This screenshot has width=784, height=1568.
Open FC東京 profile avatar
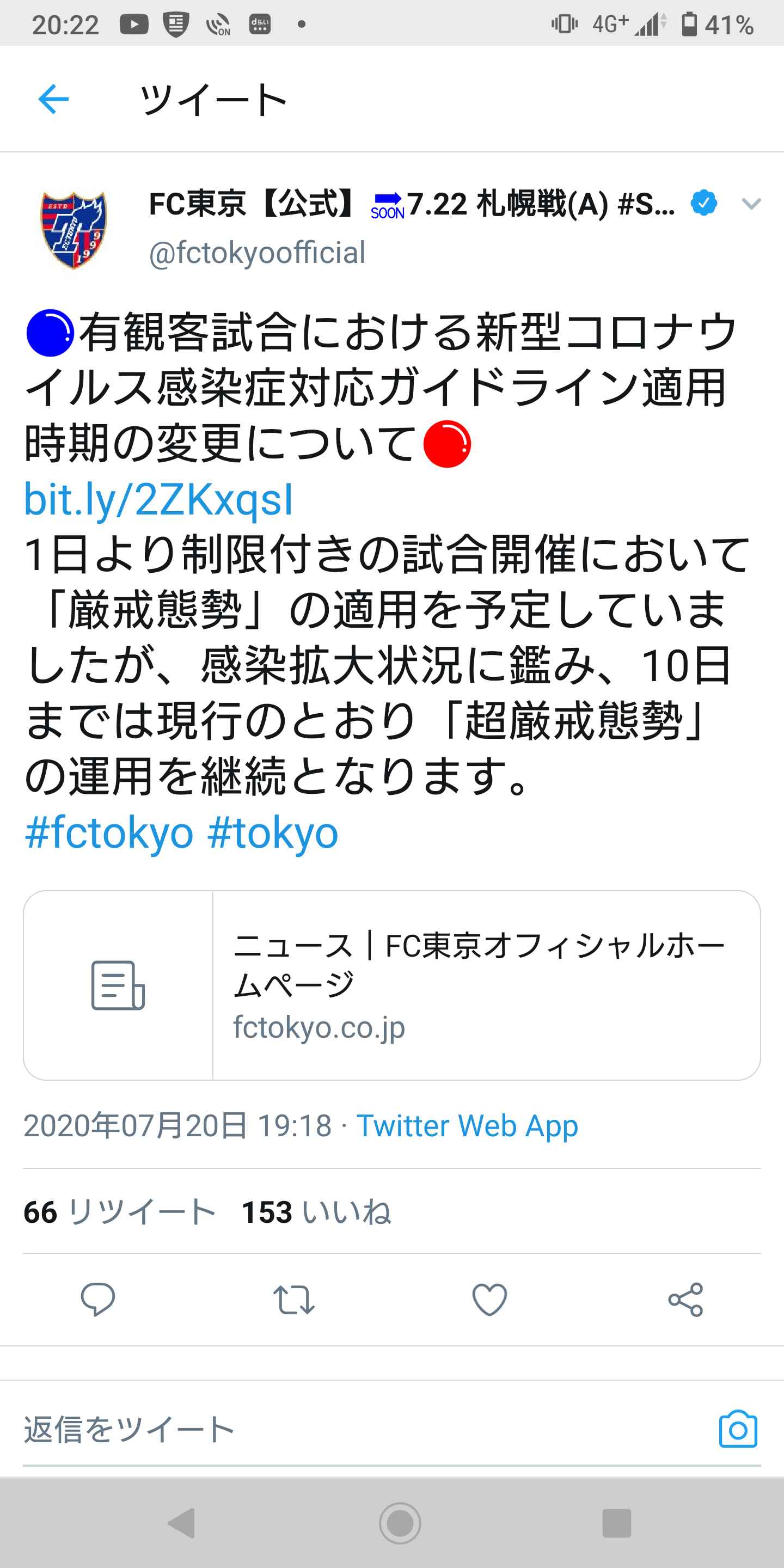(x=73, y=229)
